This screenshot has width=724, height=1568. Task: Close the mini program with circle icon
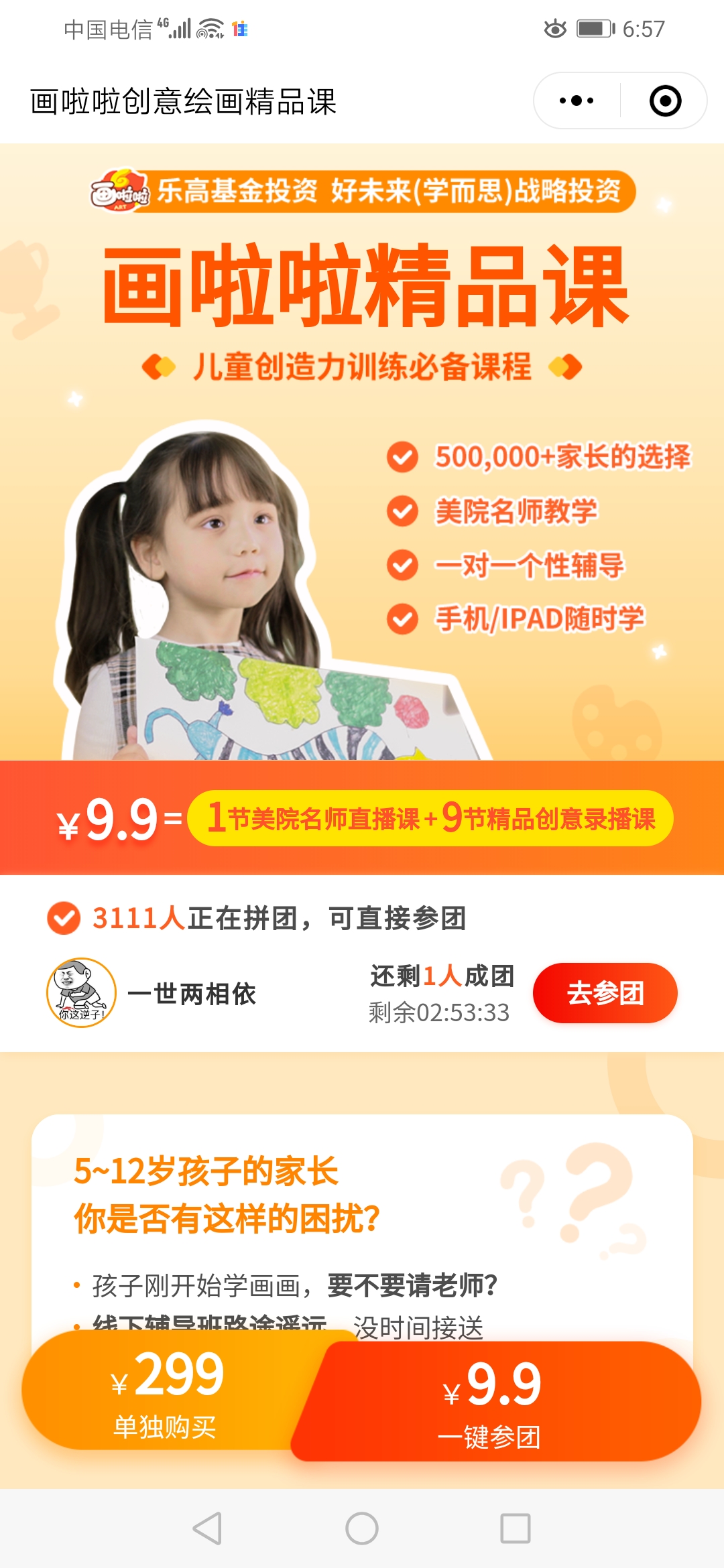(x=665, y=101)
